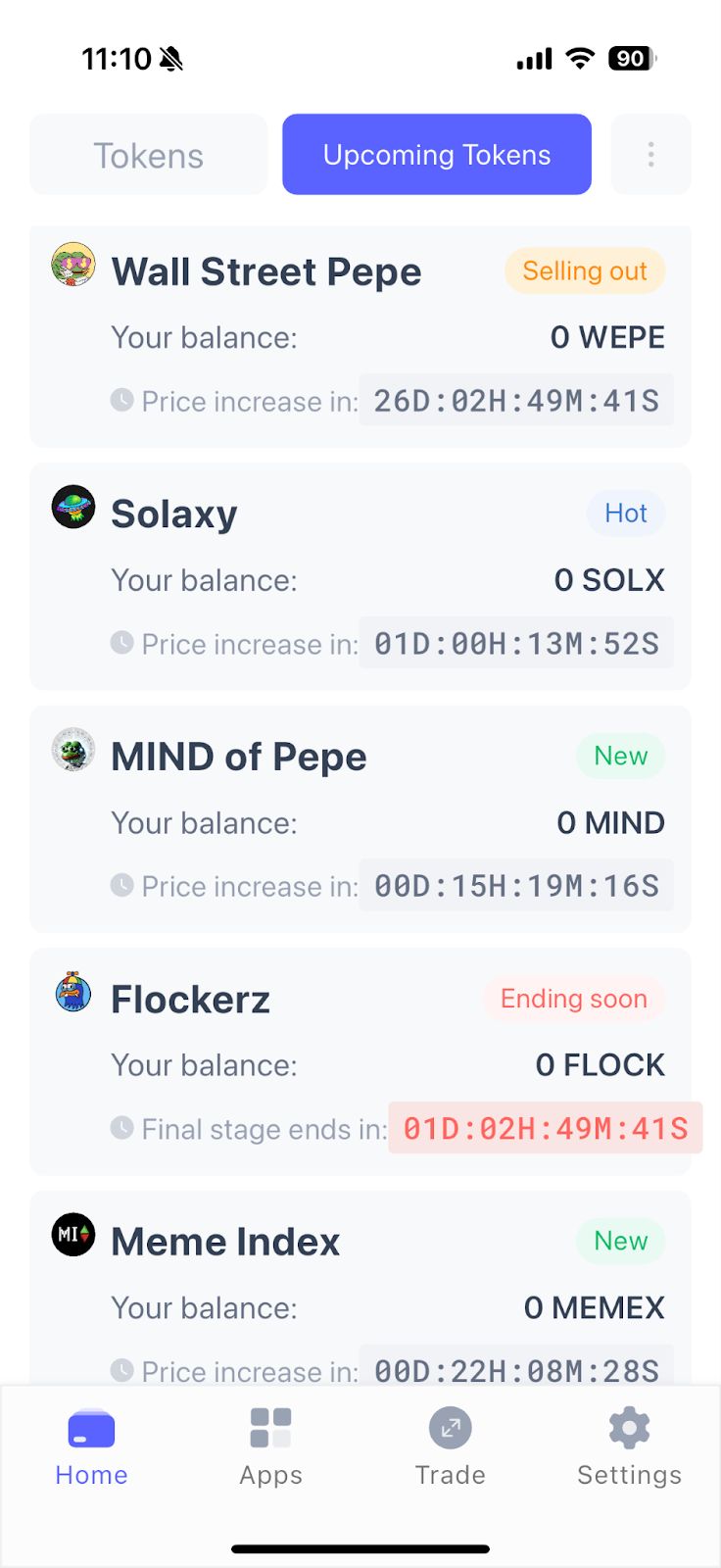
Task: View the MIND of Pepe card
Action: coord(360,818)
